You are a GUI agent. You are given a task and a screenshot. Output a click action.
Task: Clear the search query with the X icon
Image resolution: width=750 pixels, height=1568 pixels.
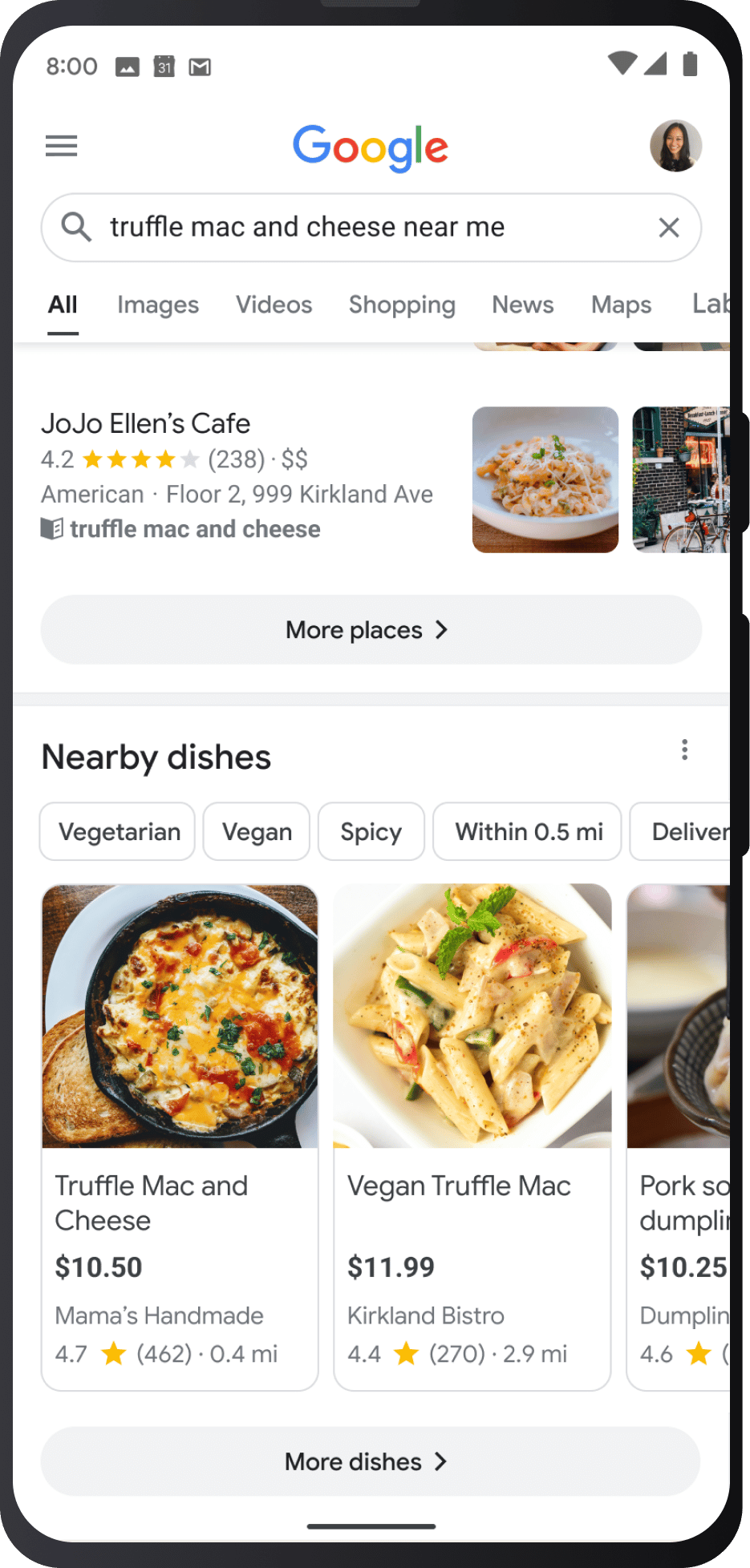[x=668, y=227]
